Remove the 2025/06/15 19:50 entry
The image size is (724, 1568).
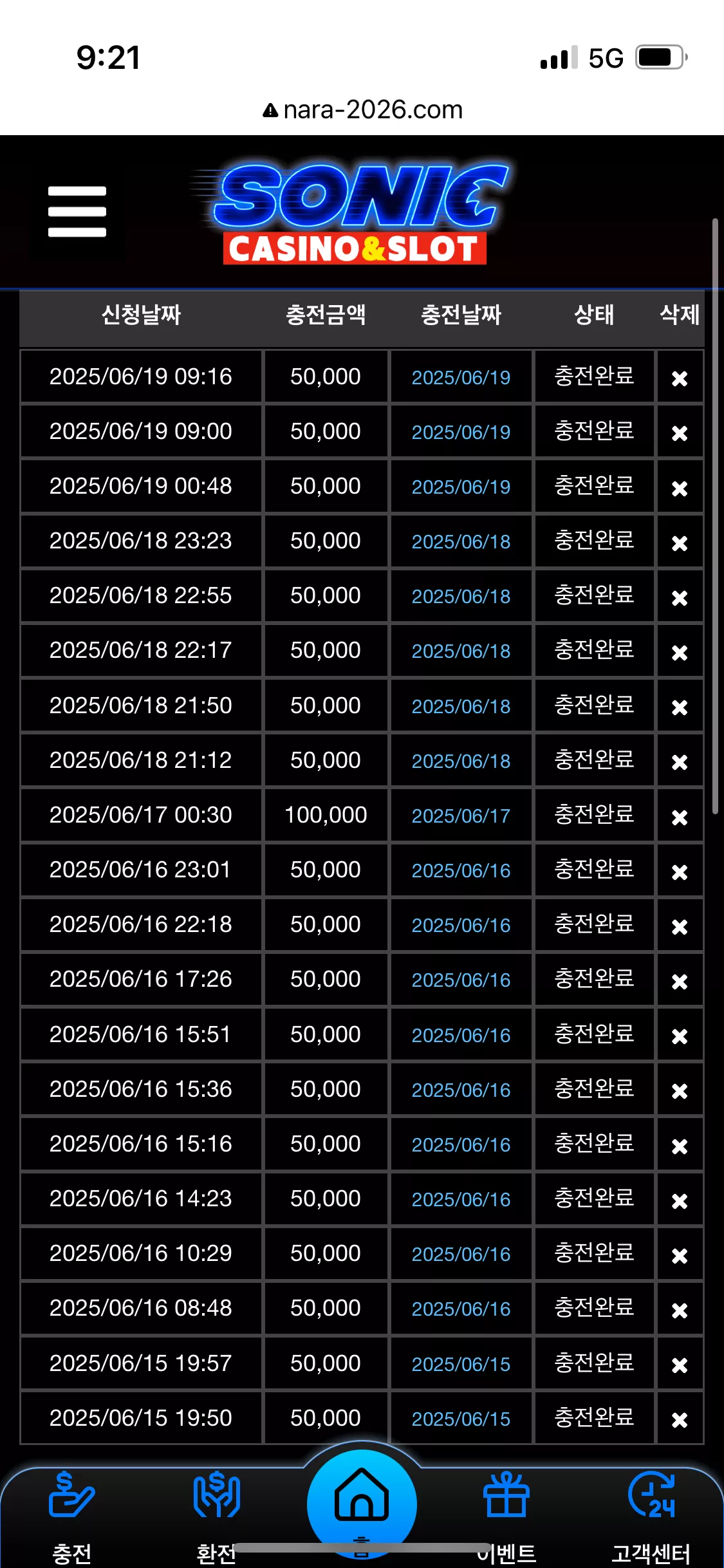(680, 1419)
